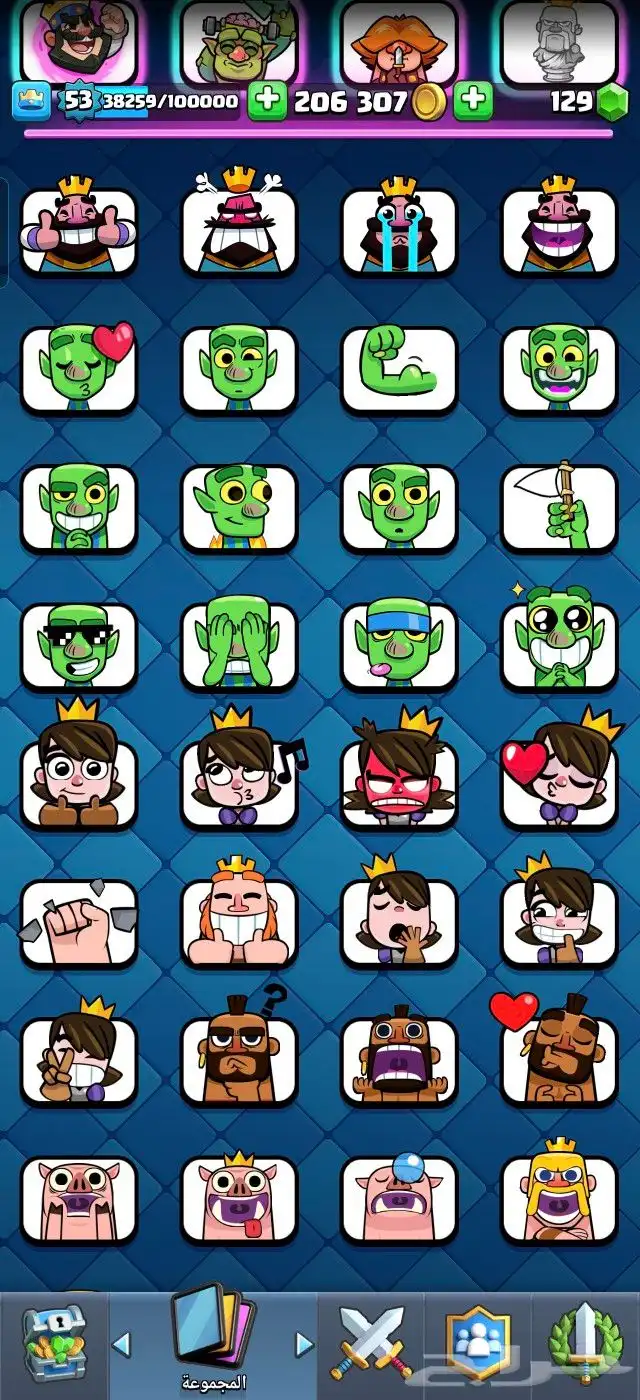
Task: Open the shop chest tab
Action: pyautogui.click(x=54, y=1342)
